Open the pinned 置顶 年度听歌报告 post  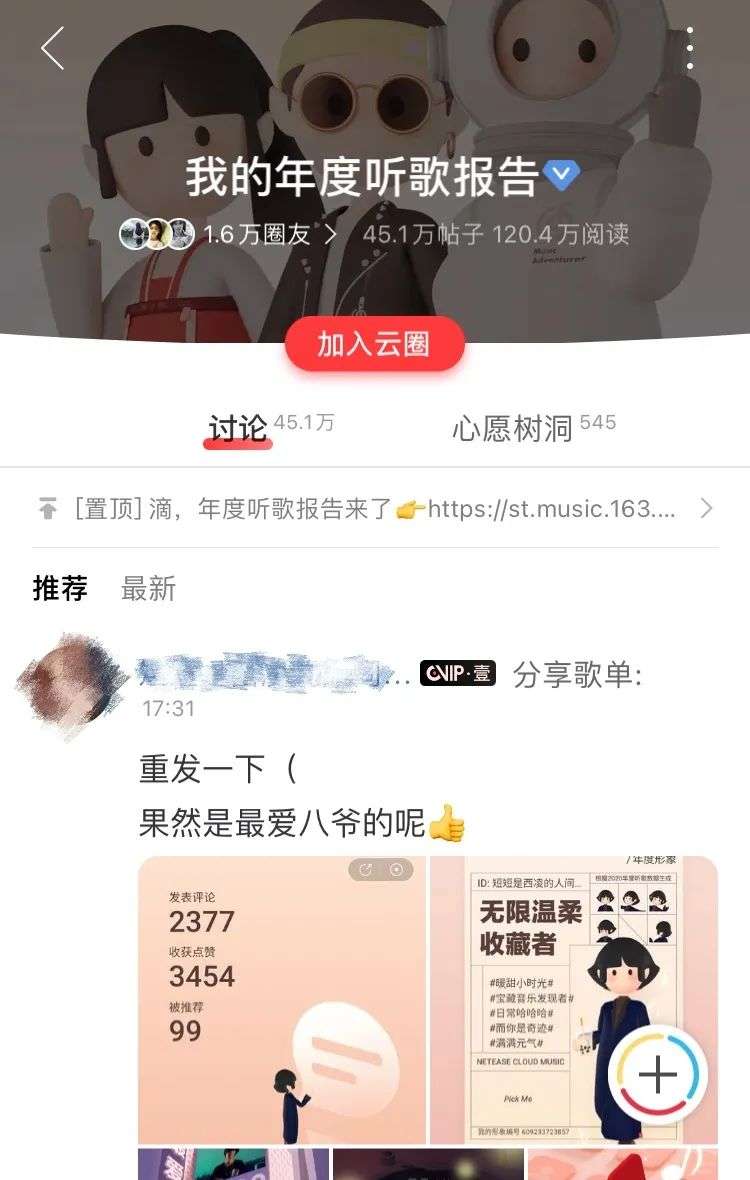[x=375, y=509]
